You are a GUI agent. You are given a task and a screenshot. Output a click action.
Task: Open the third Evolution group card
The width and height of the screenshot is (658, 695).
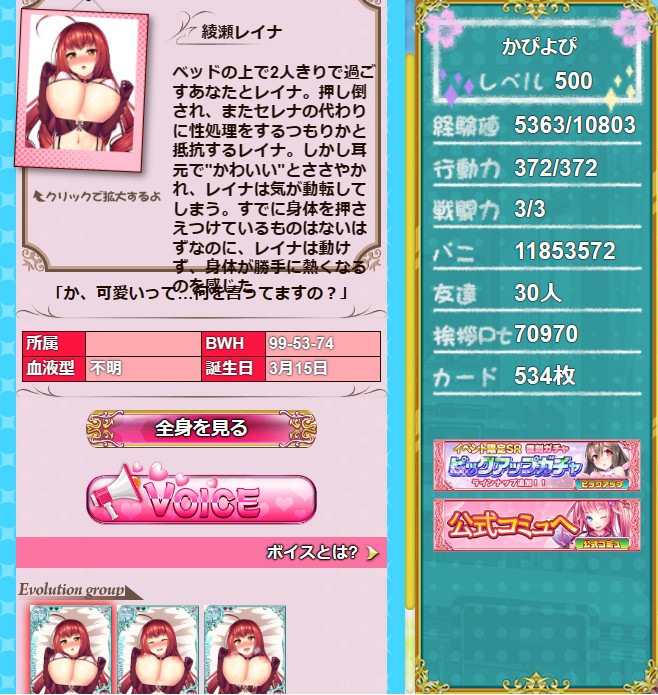[x=245, y=648]
